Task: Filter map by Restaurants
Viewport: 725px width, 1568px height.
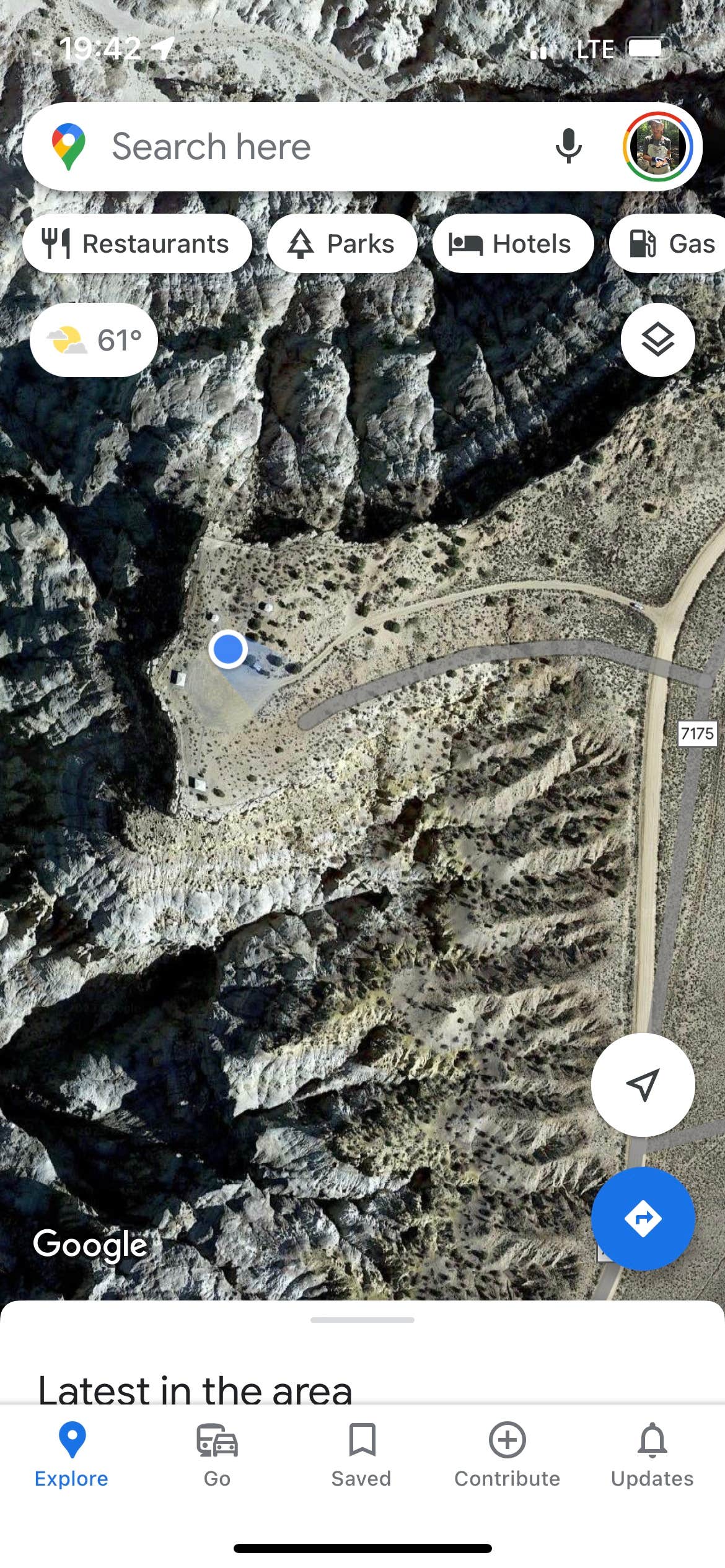Action: (137, 244)
